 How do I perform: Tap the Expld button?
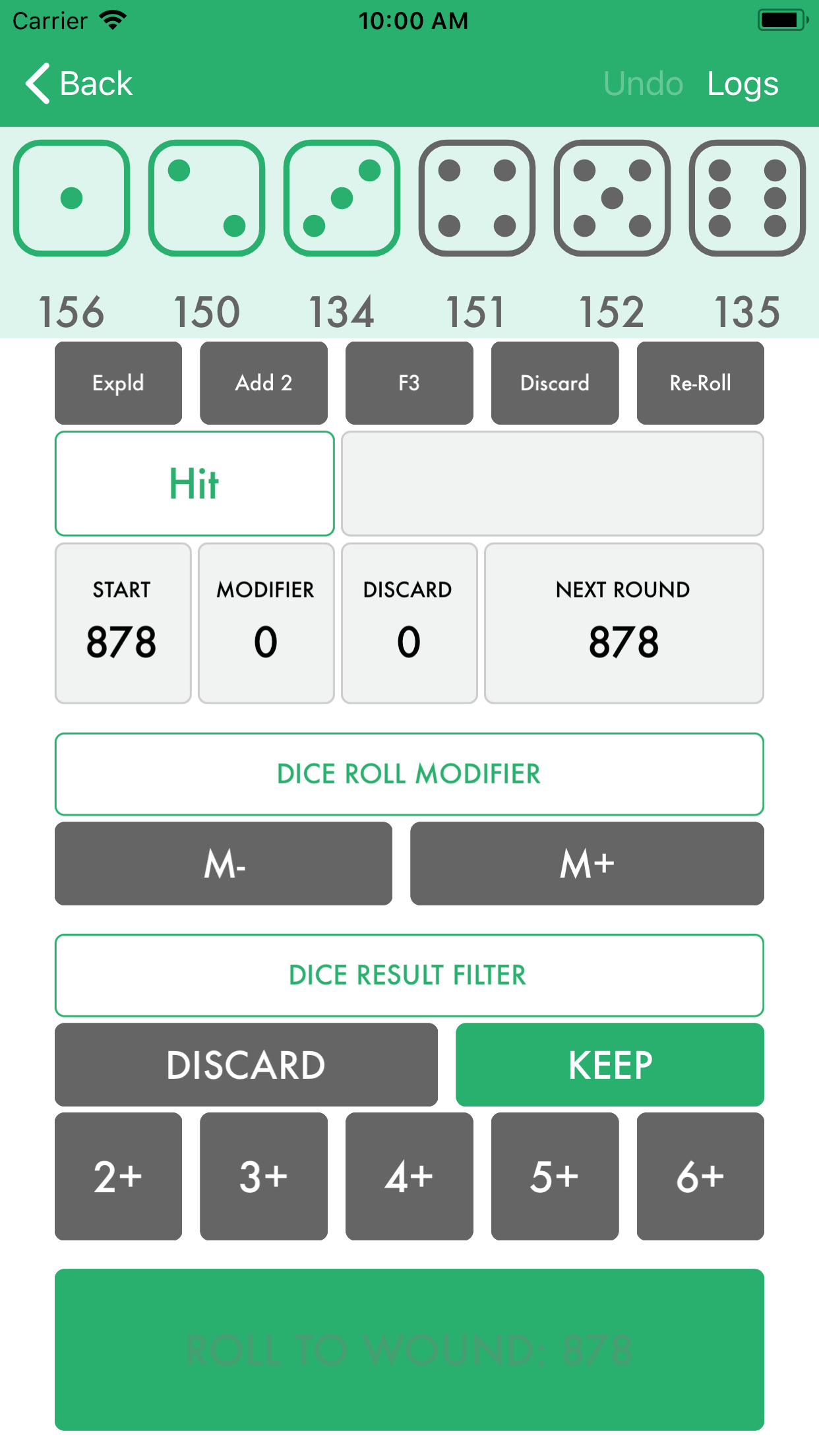[118, 383]
